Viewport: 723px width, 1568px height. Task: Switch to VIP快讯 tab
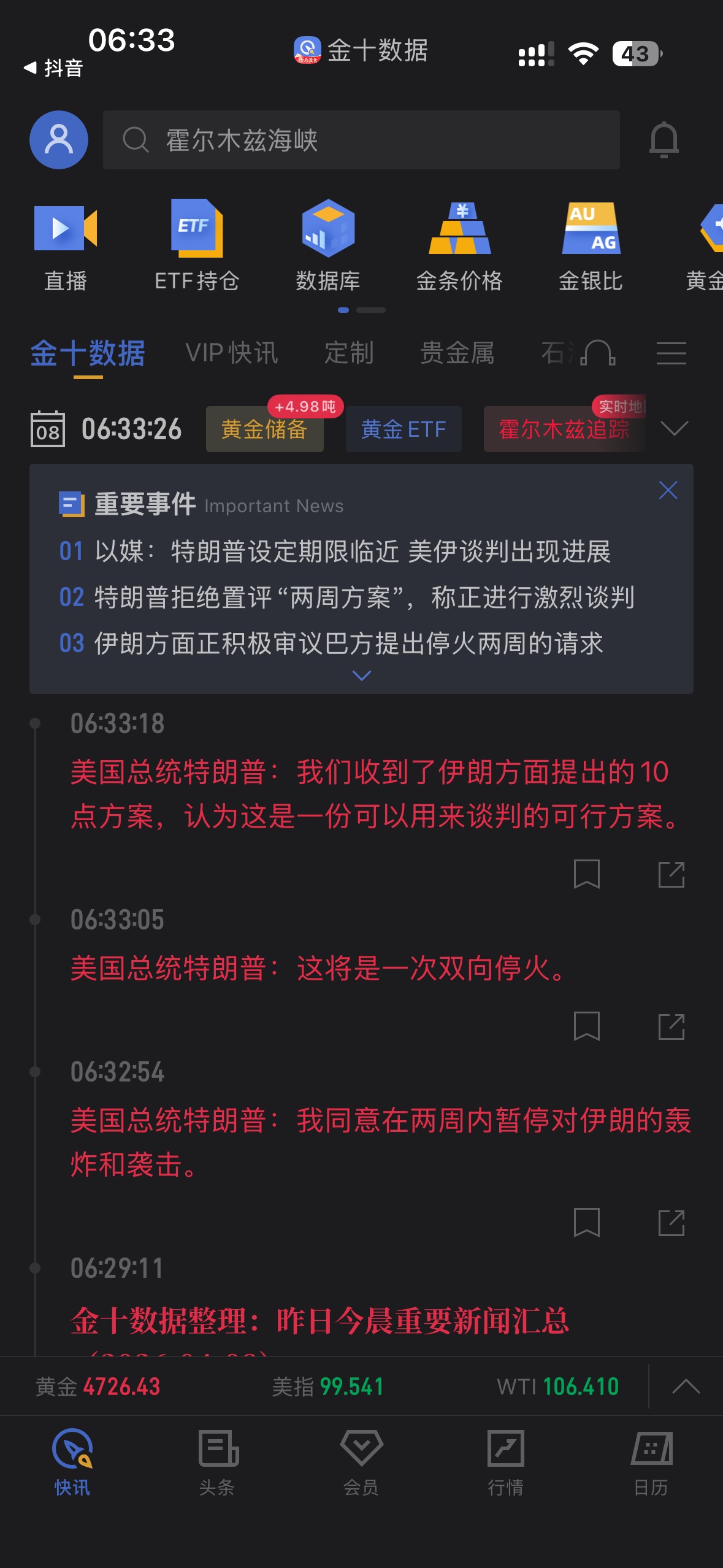click(x=232, y=353)
